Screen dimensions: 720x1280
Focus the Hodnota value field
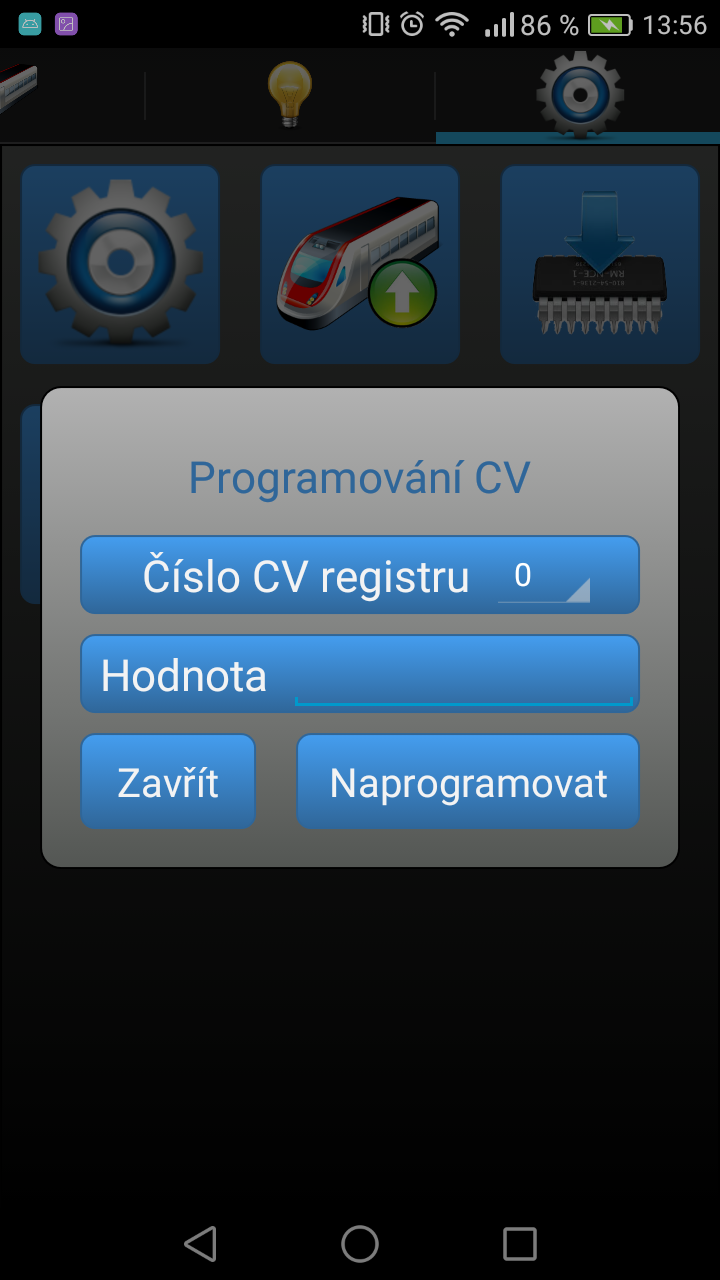click(x=463, y=678)
